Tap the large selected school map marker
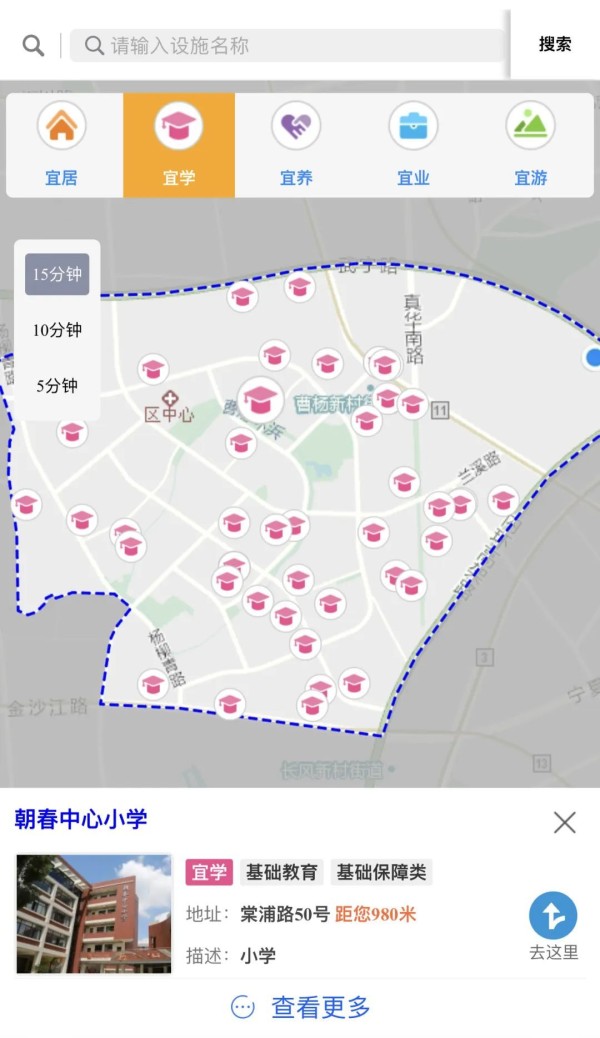Image resolution: width=600 pixels, height=1038 pixels. 260,399
